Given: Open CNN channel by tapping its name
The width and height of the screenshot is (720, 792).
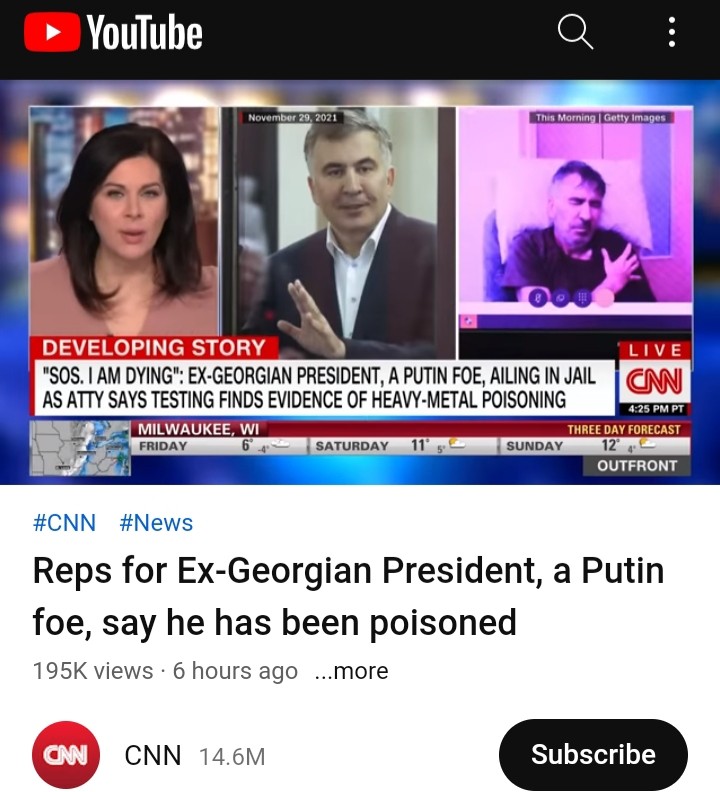Looking at the screenshot, I should pos(152,755).
